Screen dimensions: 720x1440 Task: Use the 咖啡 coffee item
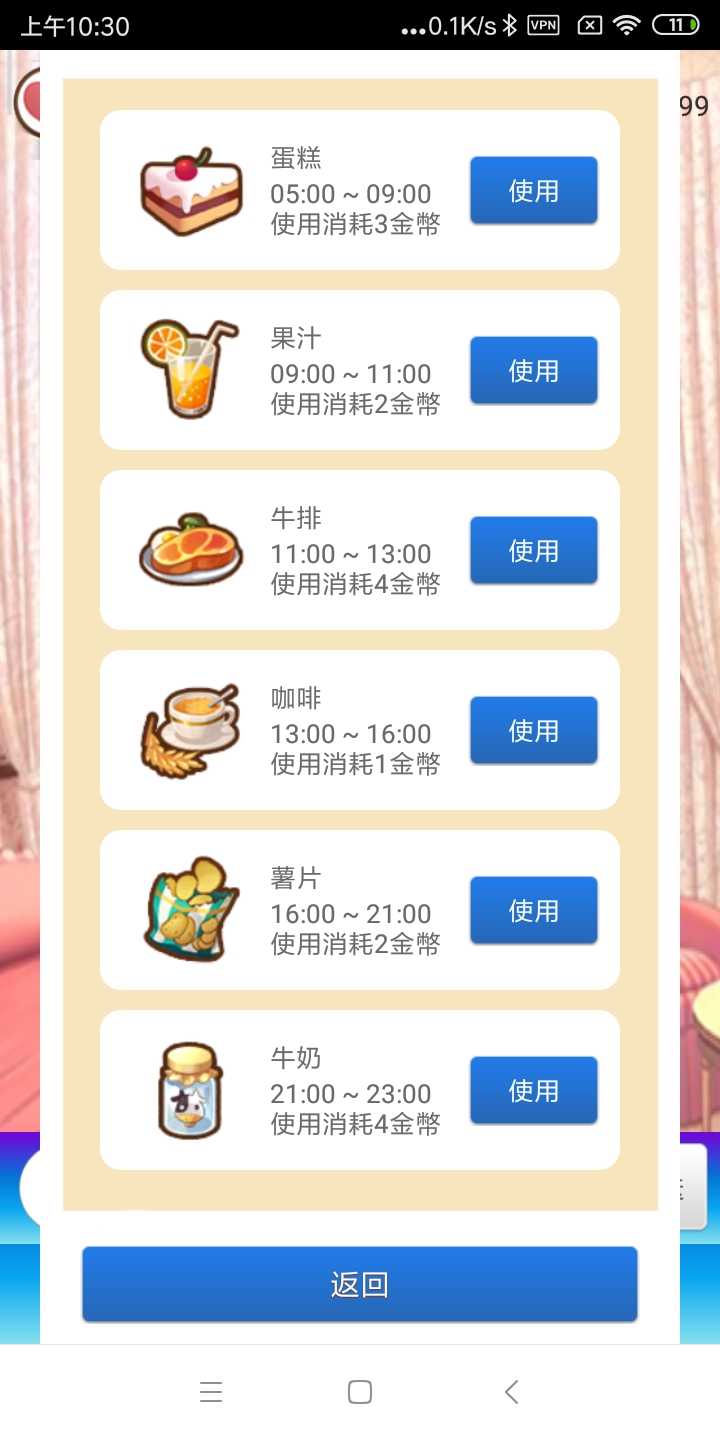533,730
